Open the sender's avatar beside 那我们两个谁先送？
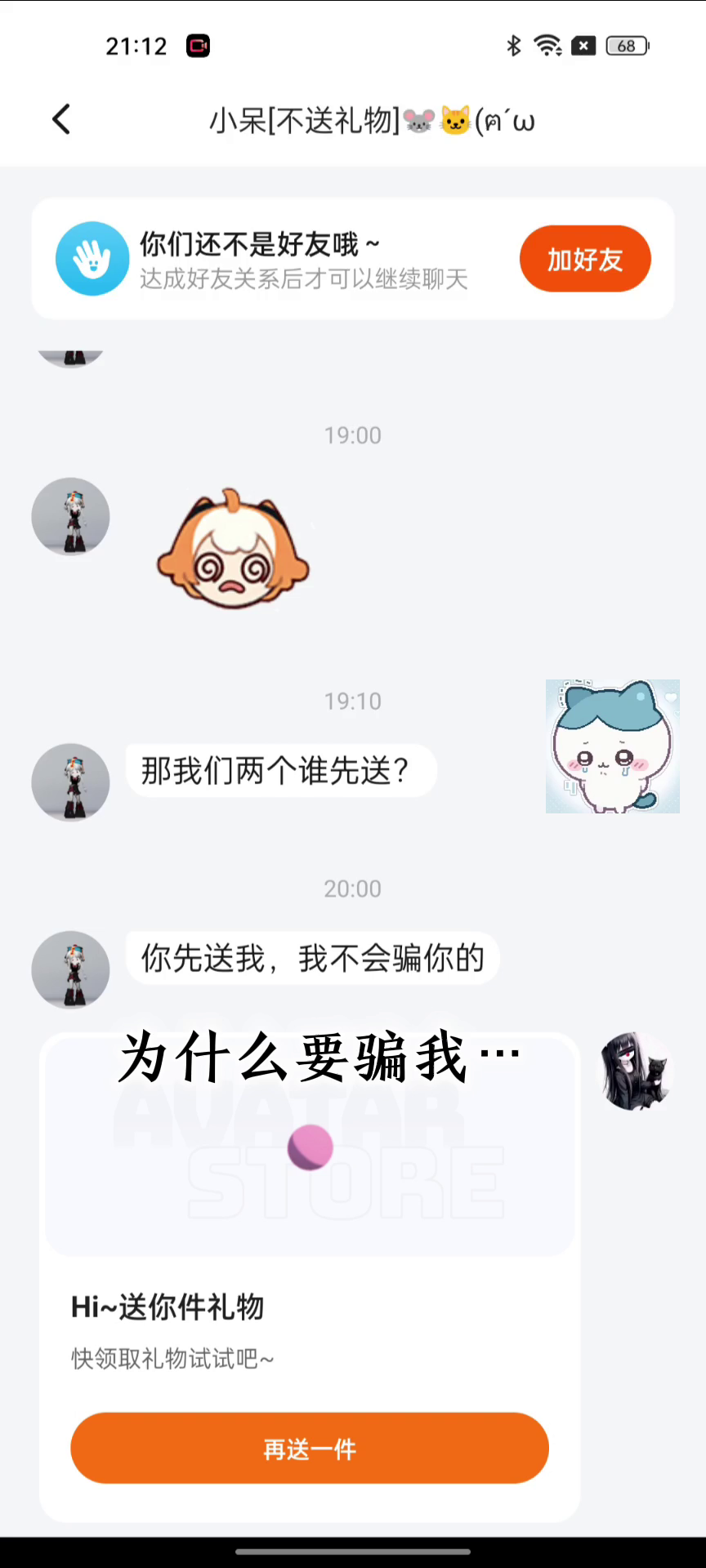 point(70,782)
